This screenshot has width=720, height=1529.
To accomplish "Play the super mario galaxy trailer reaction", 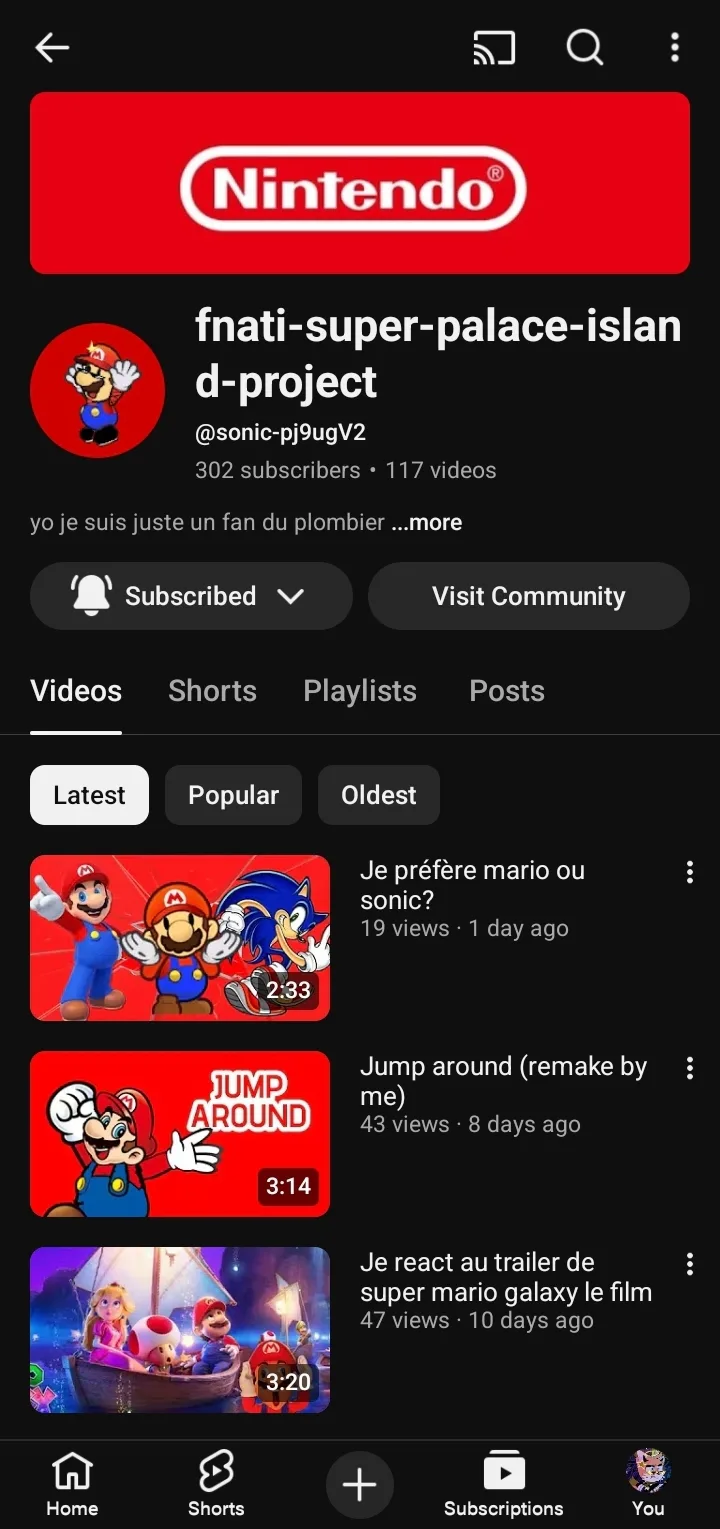I will click(x=180, y=1329).
